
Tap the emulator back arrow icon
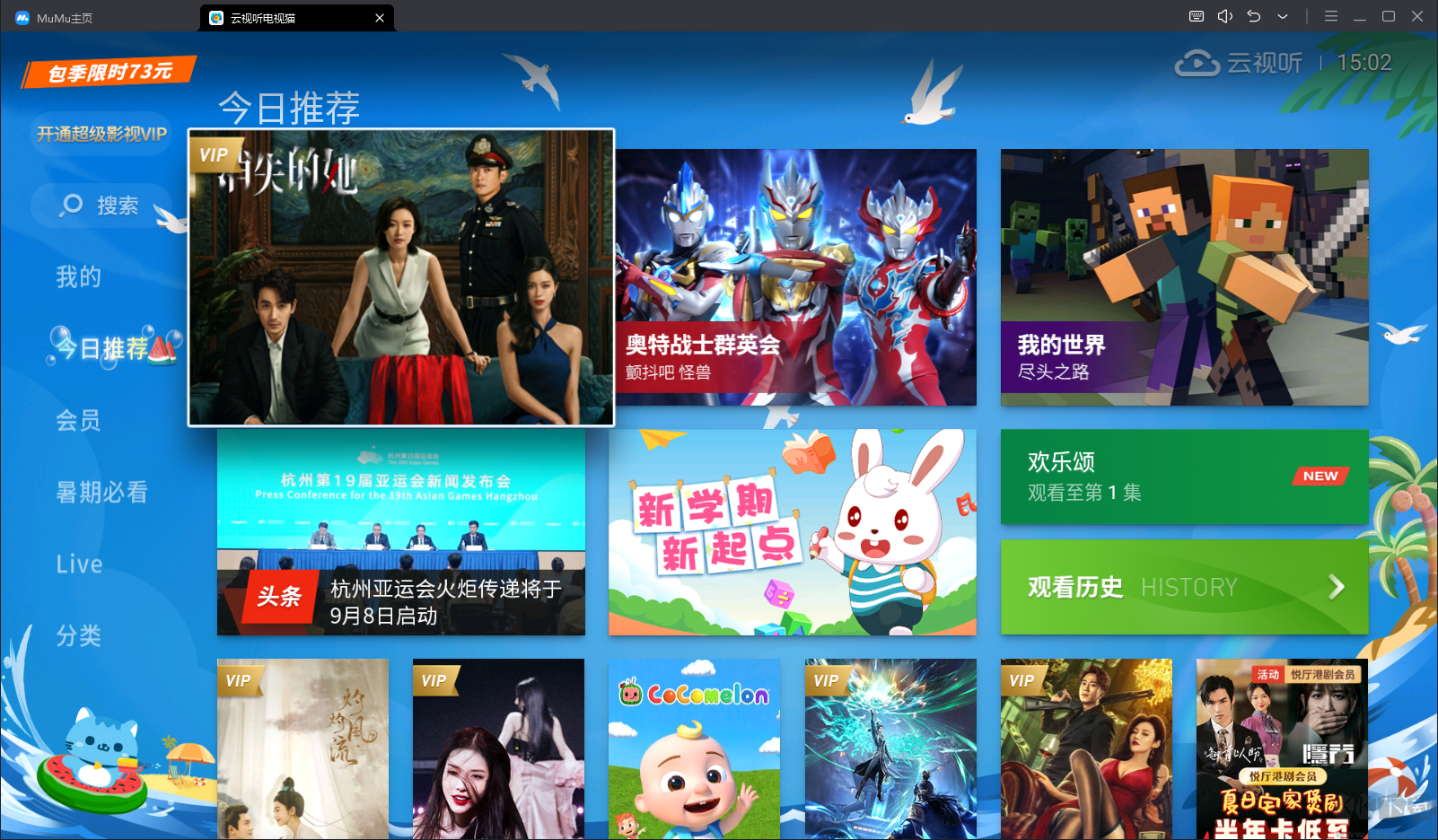point(1254,16)
